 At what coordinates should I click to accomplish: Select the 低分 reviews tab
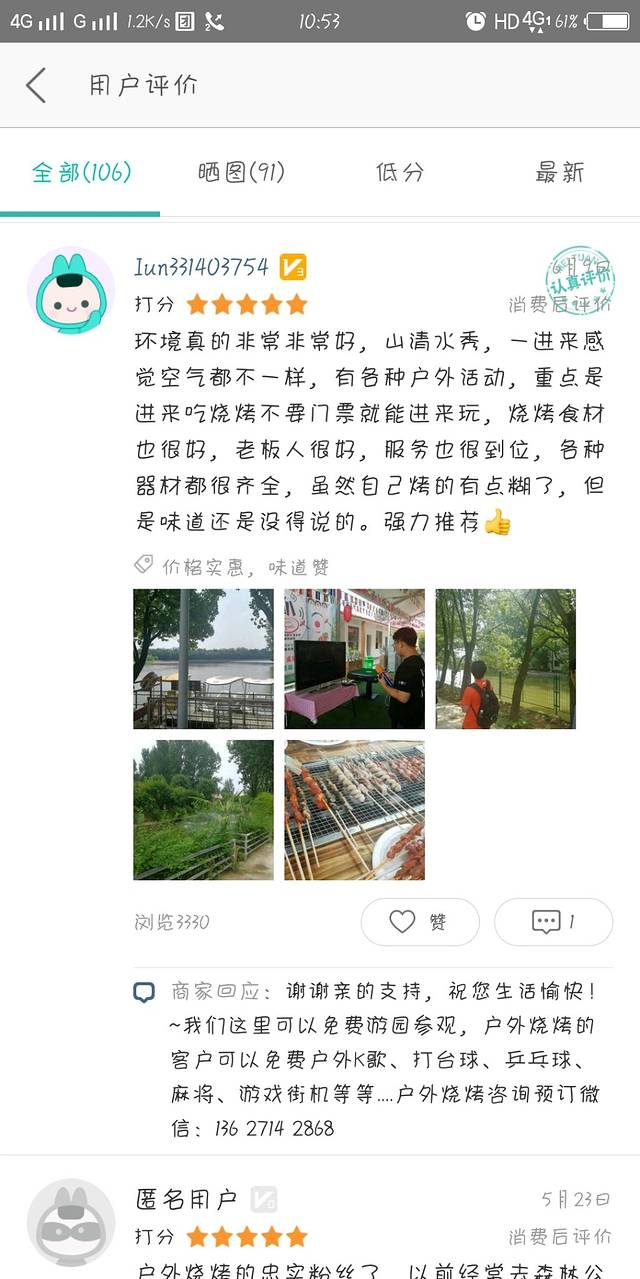400,172
